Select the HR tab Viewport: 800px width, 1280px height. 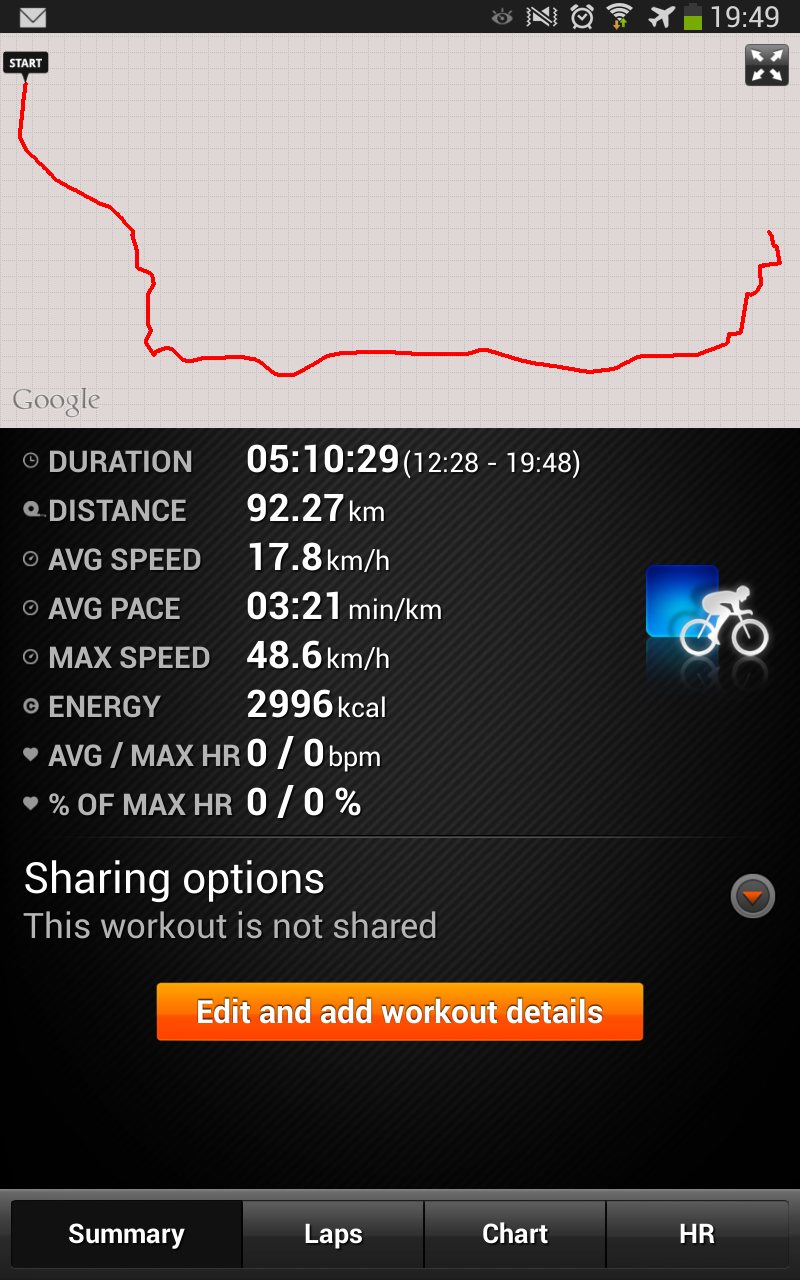tap(697, 1234)
